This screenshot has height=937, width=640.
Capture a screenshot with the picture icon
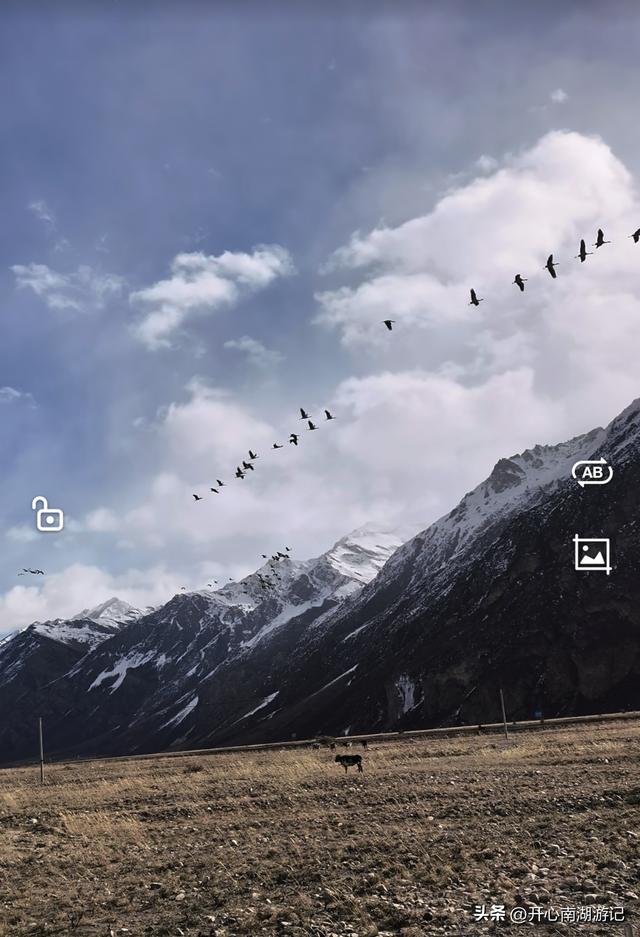pos(592,554)
